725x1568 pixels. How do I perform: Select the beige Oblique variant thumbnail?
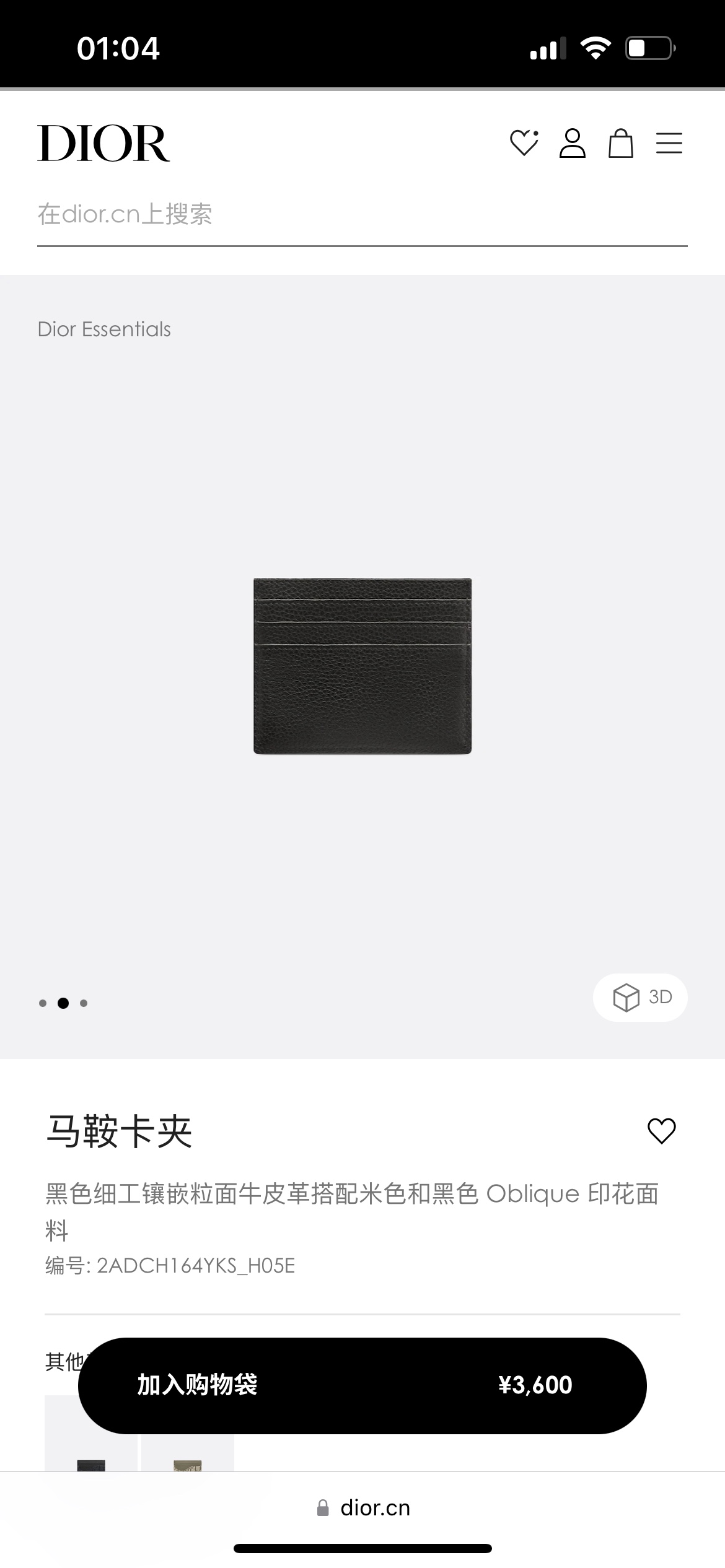pos(188,1455)
